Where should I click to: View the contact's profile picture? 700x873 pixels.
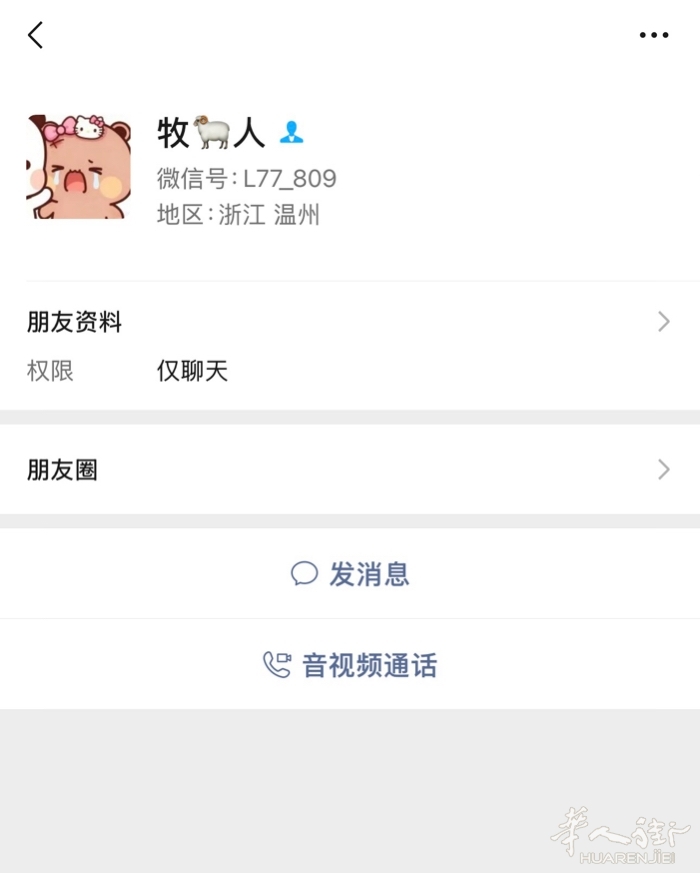point(78,167)
